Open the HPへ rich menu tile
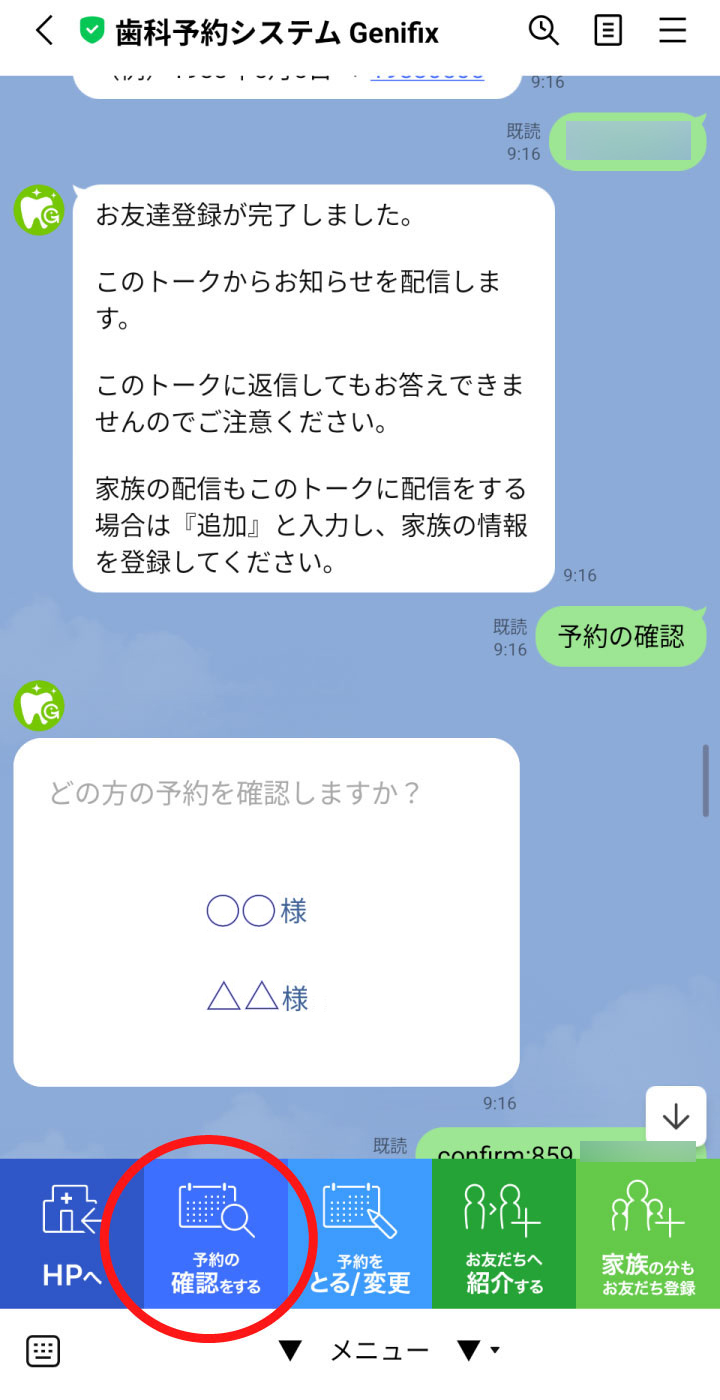The height and width of the screenshot is (1400, 720). (x=72, y=1235)
